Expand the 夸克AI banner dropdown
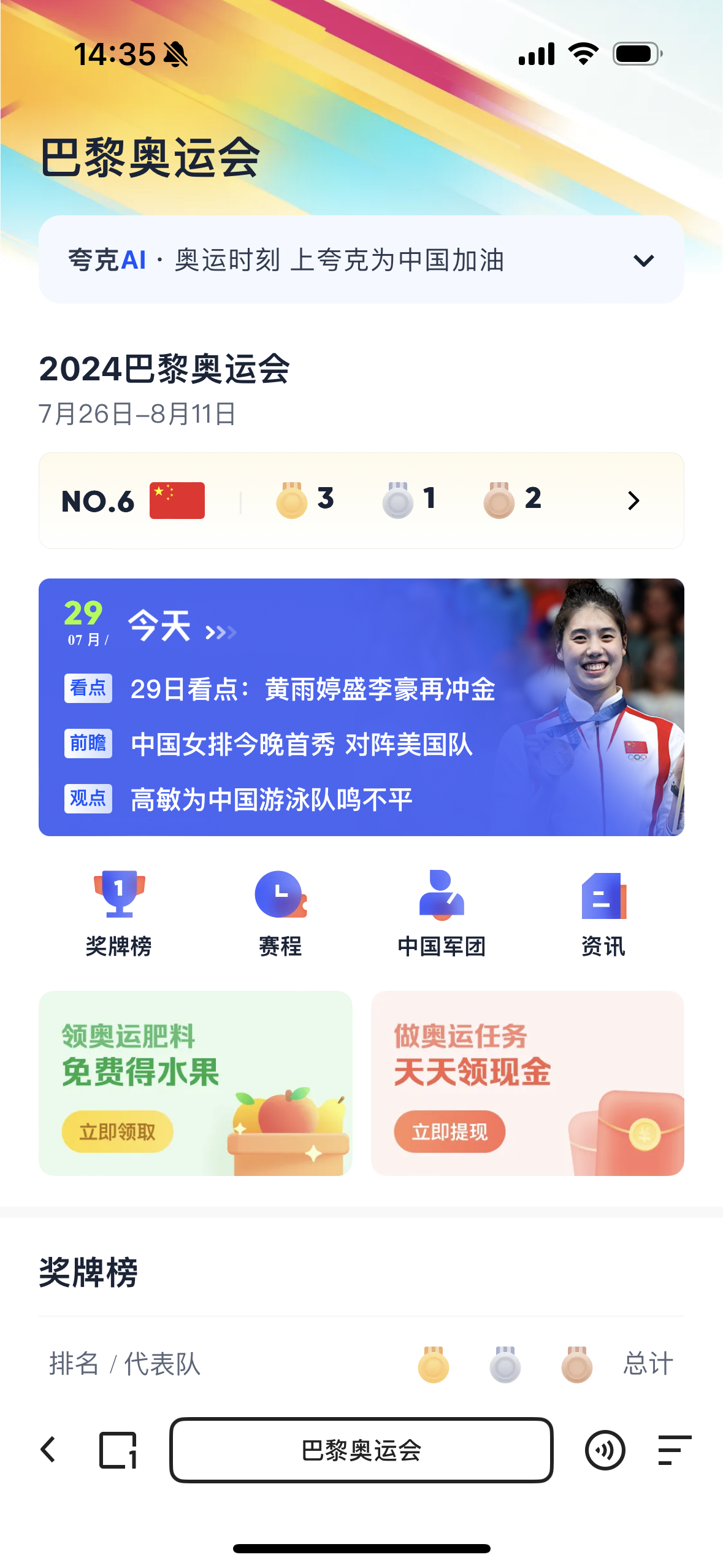Image resolution: width=723 pixels, height=1568 pixels. (643, 261)
